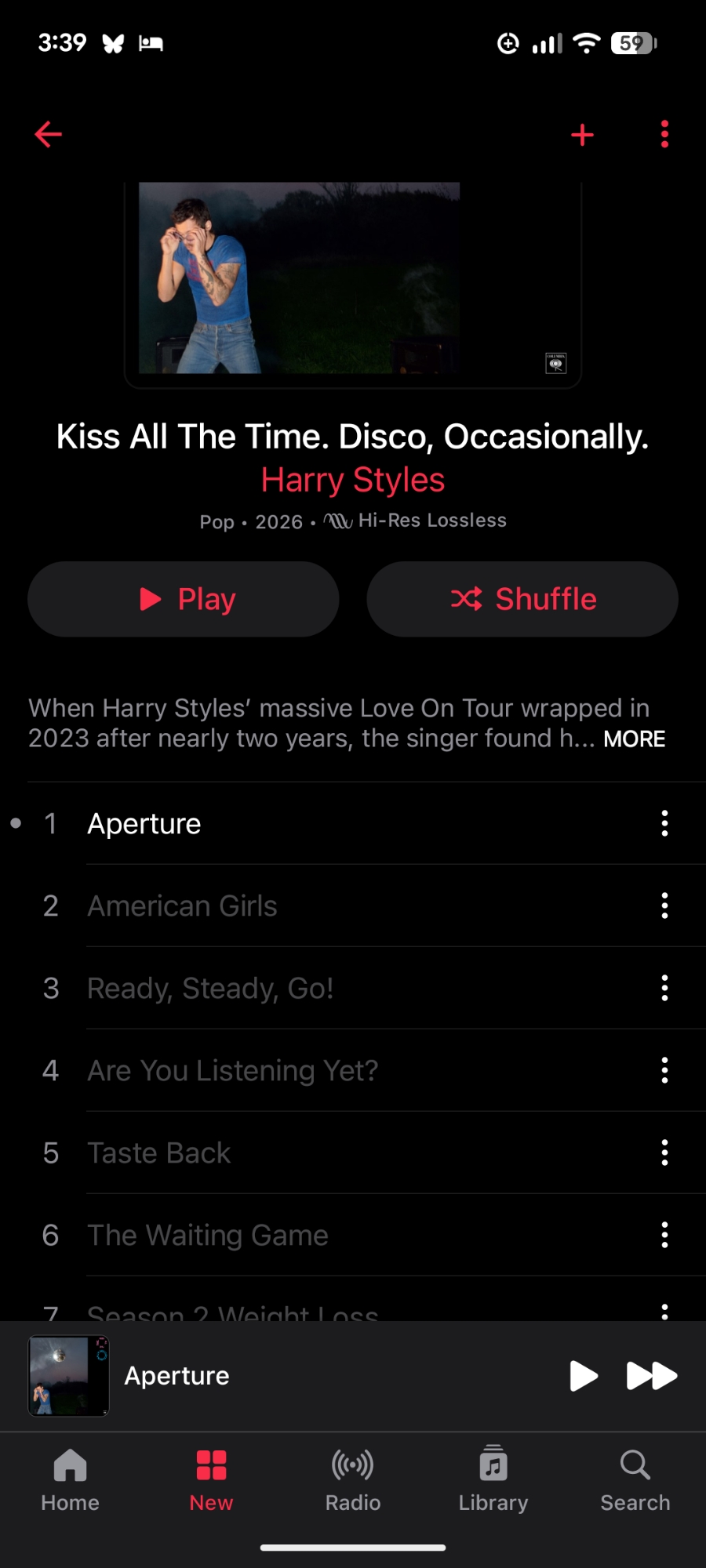This screenshot has height=1568, width=706.
Task: Shuffle the album tracks
Action: (x=522, y=599)
